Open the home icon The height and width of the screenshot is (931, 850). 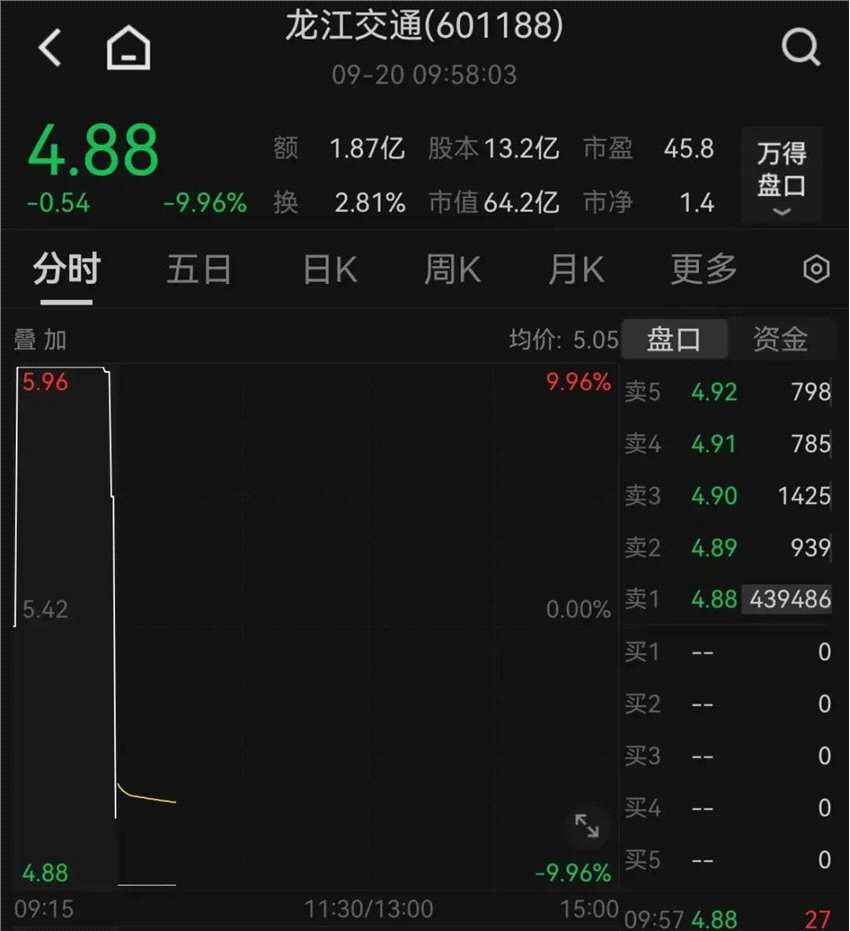point(129,47)
